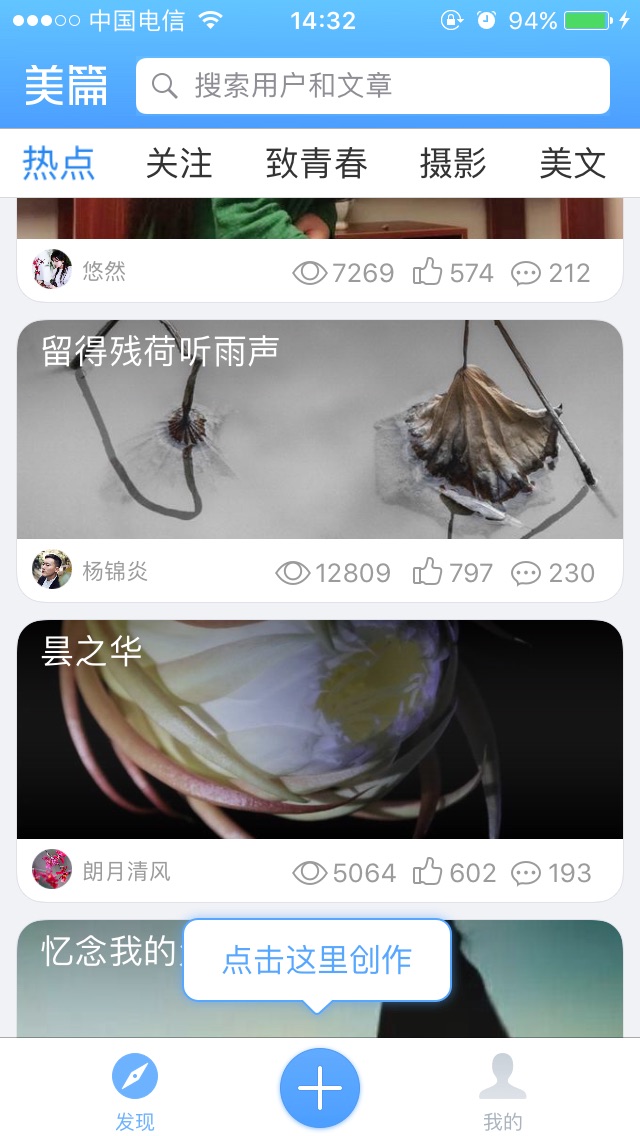Create a new article with plus button

(320, 1088)
